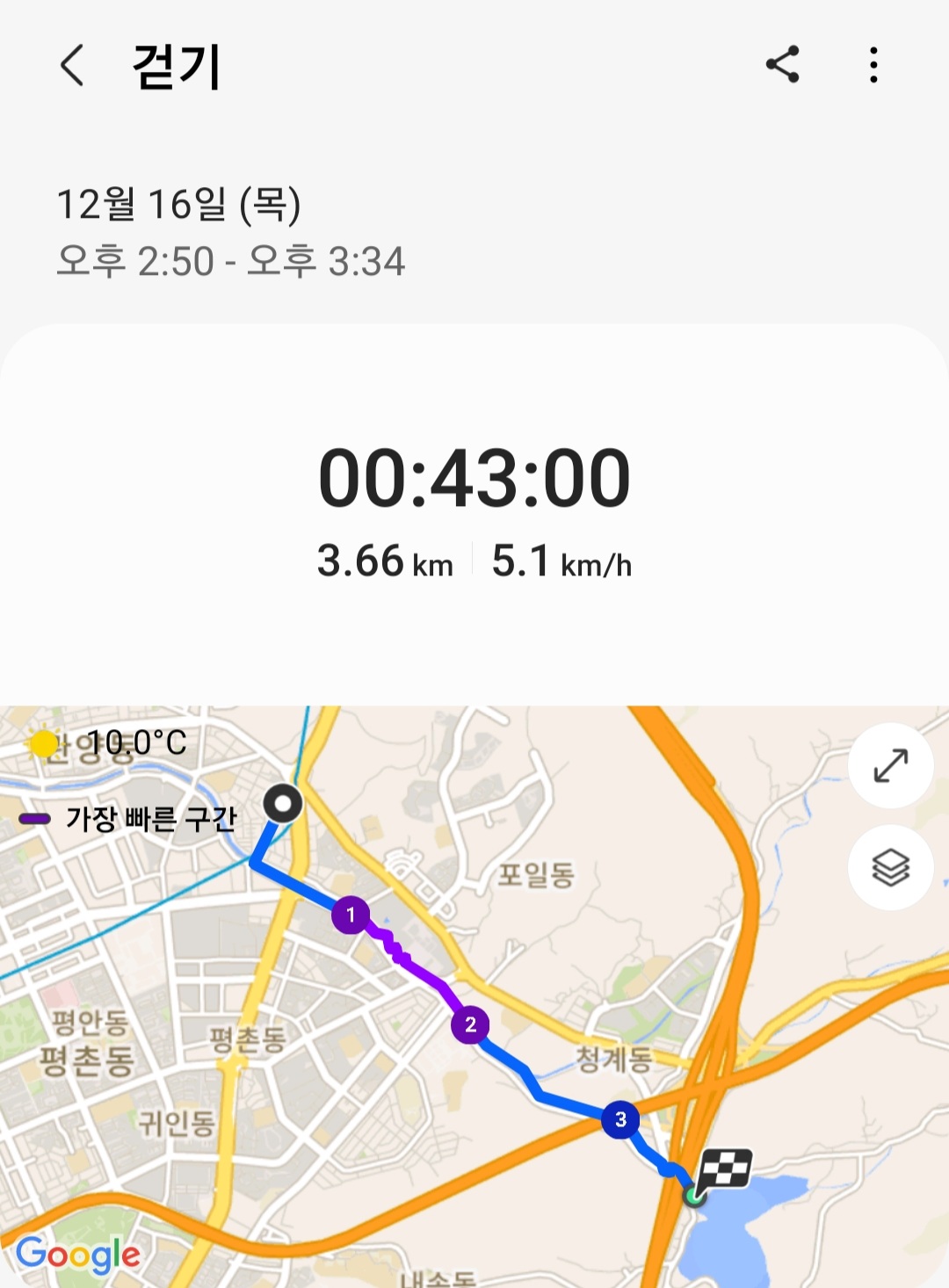Open the three-dot overflow menu
Image resolution: width=949 pixels, height=1288 pixels.
point(873,65)
